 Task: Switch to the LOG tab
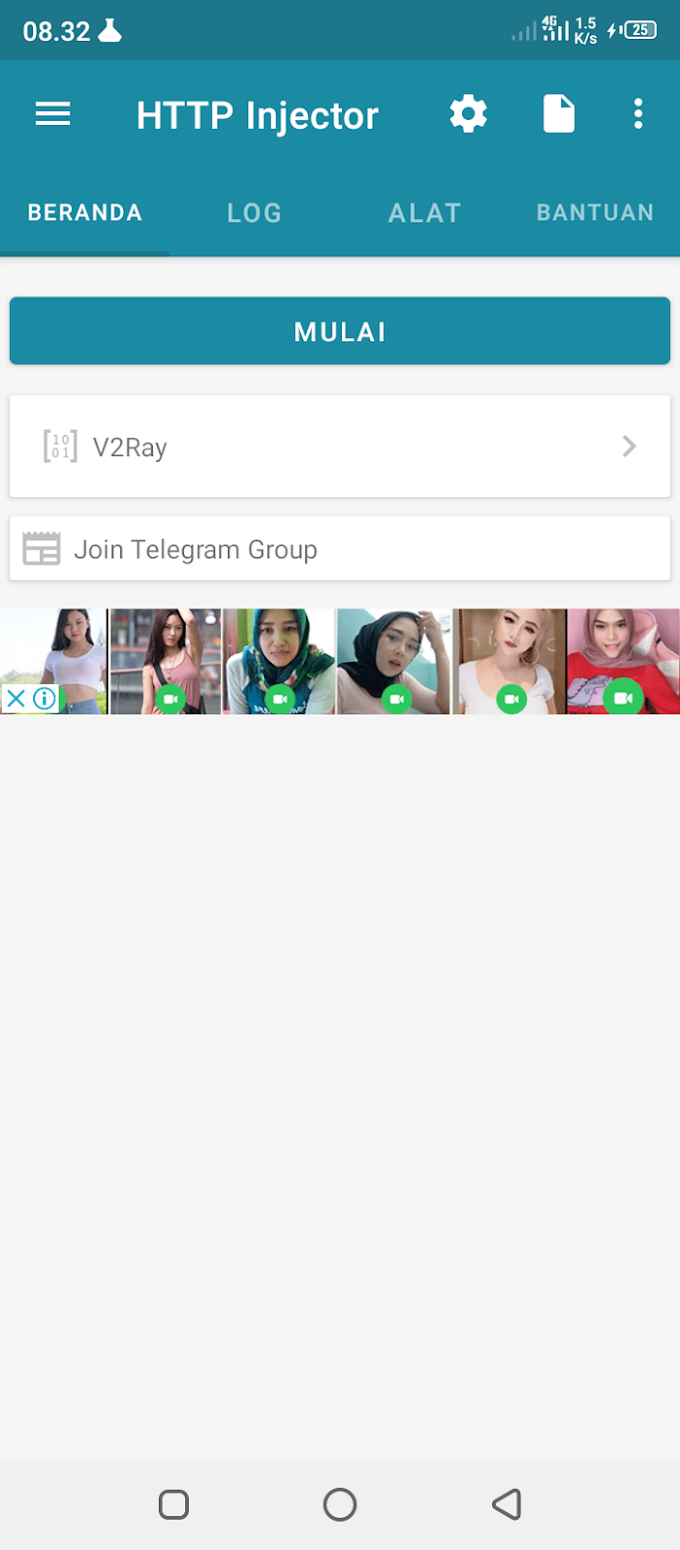tap(254, 213)
